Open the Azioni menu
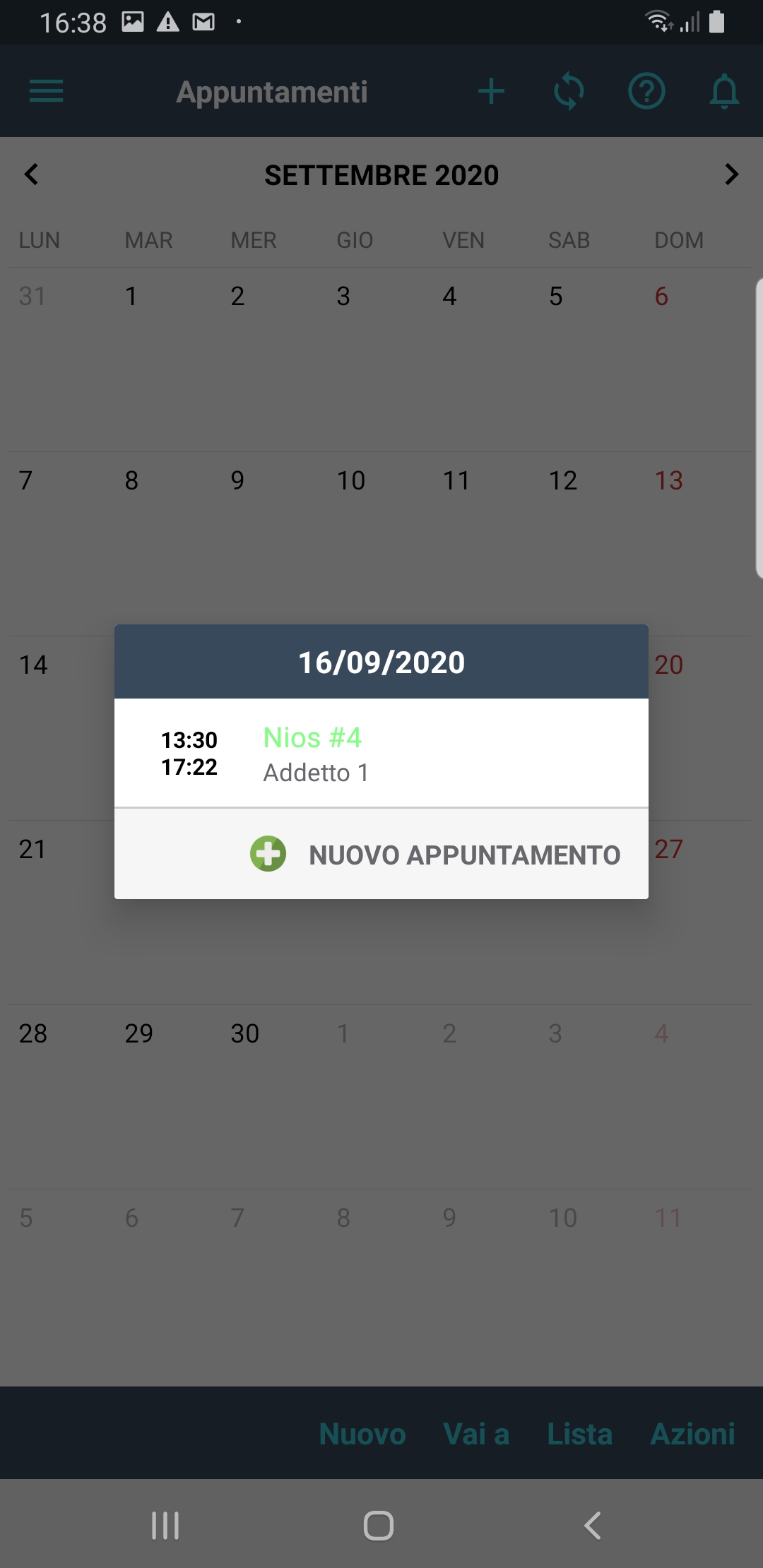Viewport: 763px width, 1568px height. coord(692,1434)
